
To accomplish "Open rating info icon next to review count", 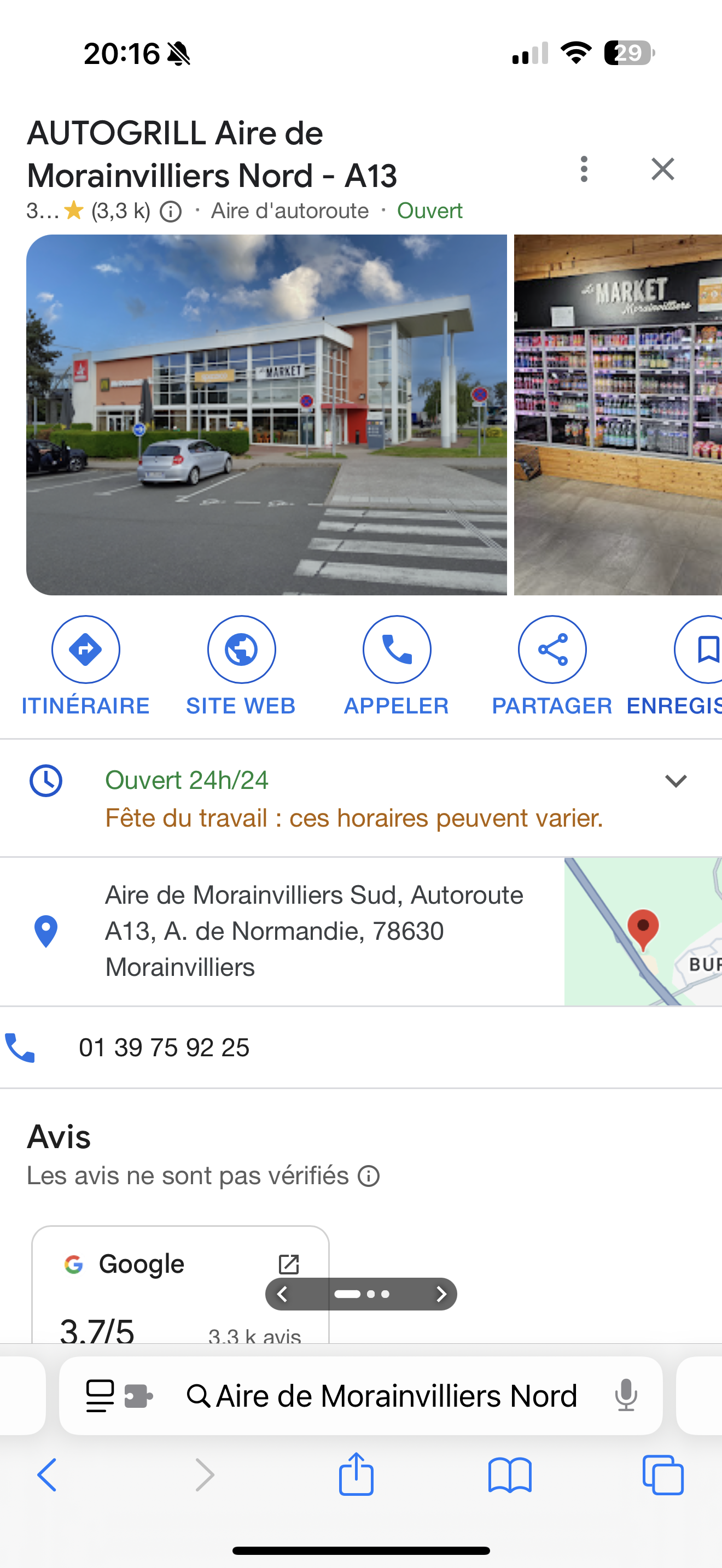I will click(x=171, y=211).
